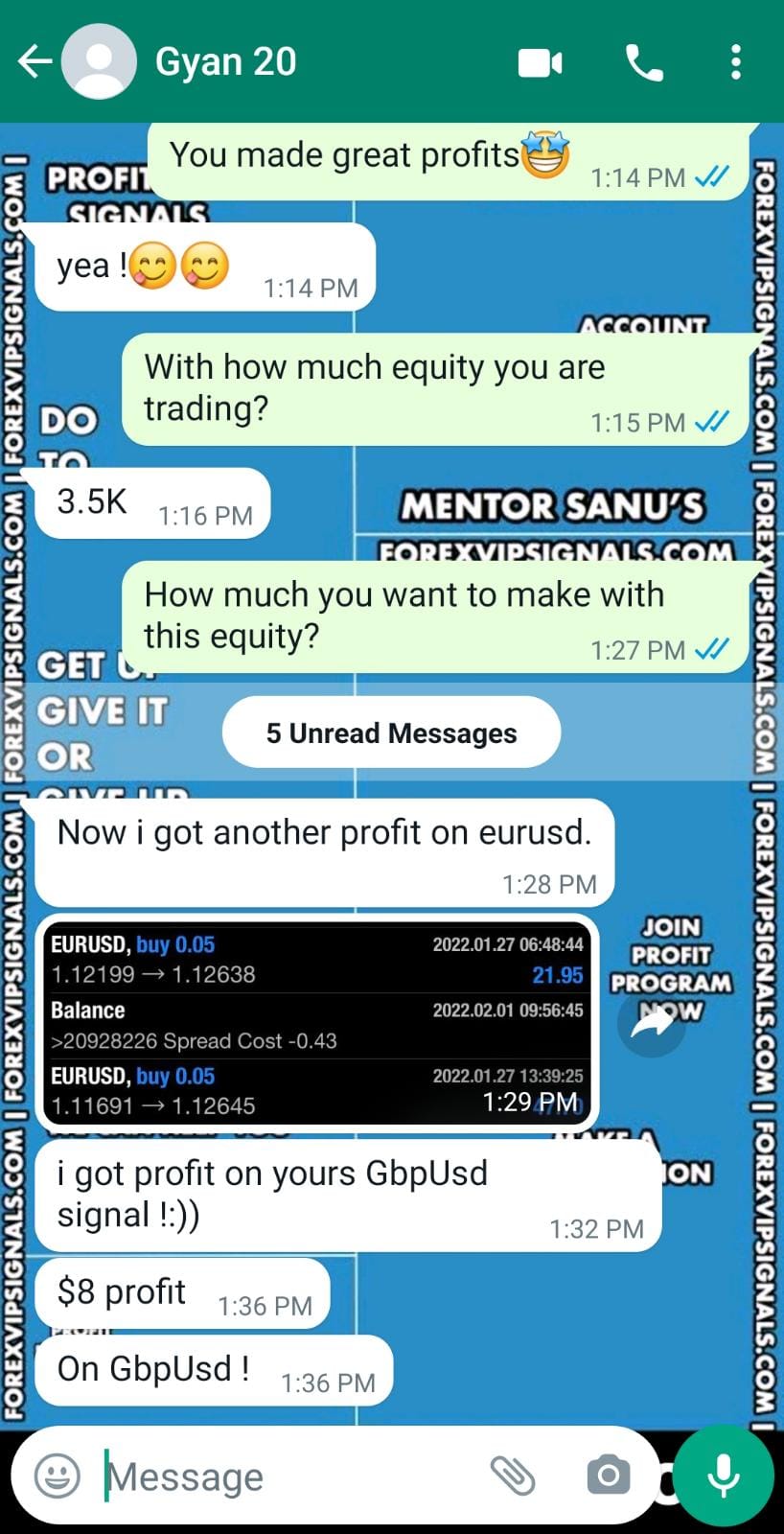Viewport: 784px width, 1534px height.
Task: Forward the EURUSD image
Action: click(652, 1024)
